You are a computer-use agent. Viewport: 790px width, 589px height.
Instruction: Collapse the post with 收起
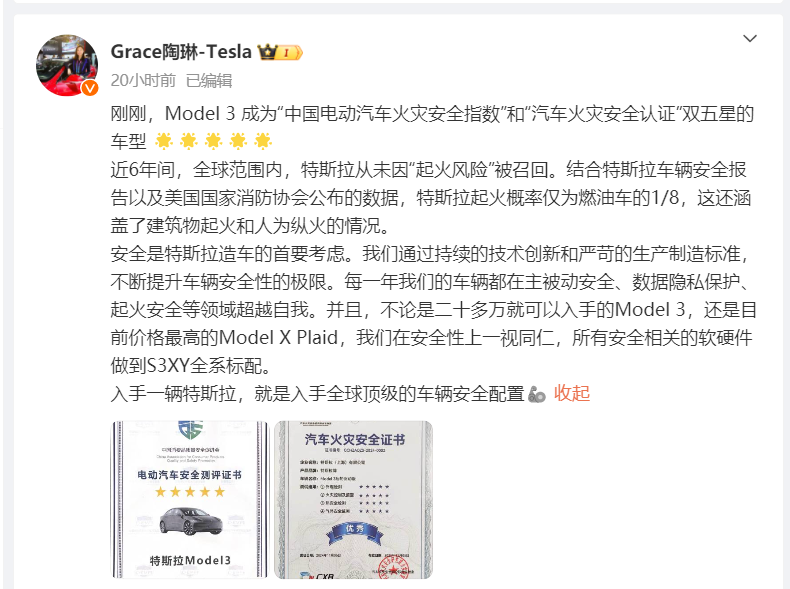pyautogui.click(x=572, y=393)
